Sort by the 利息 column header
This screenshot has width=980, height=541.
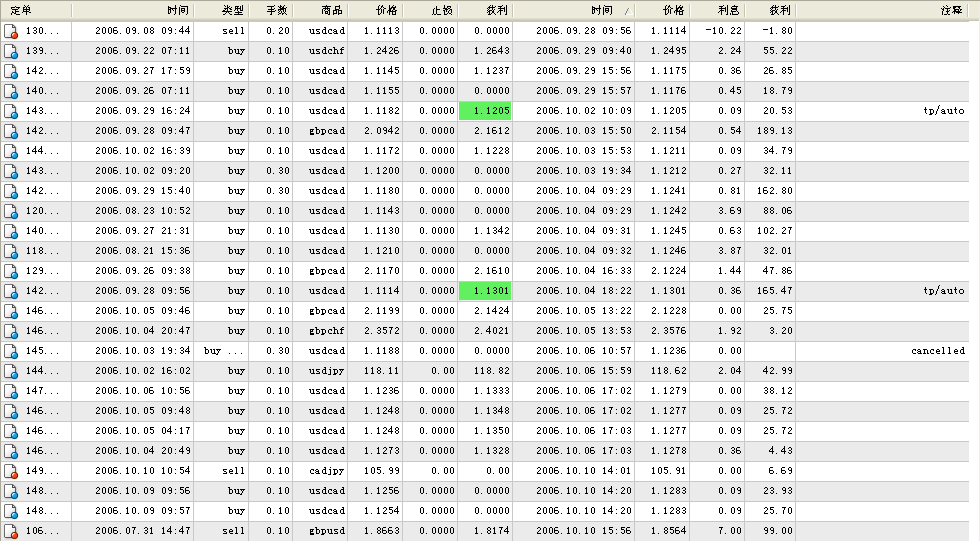point(727,10)
